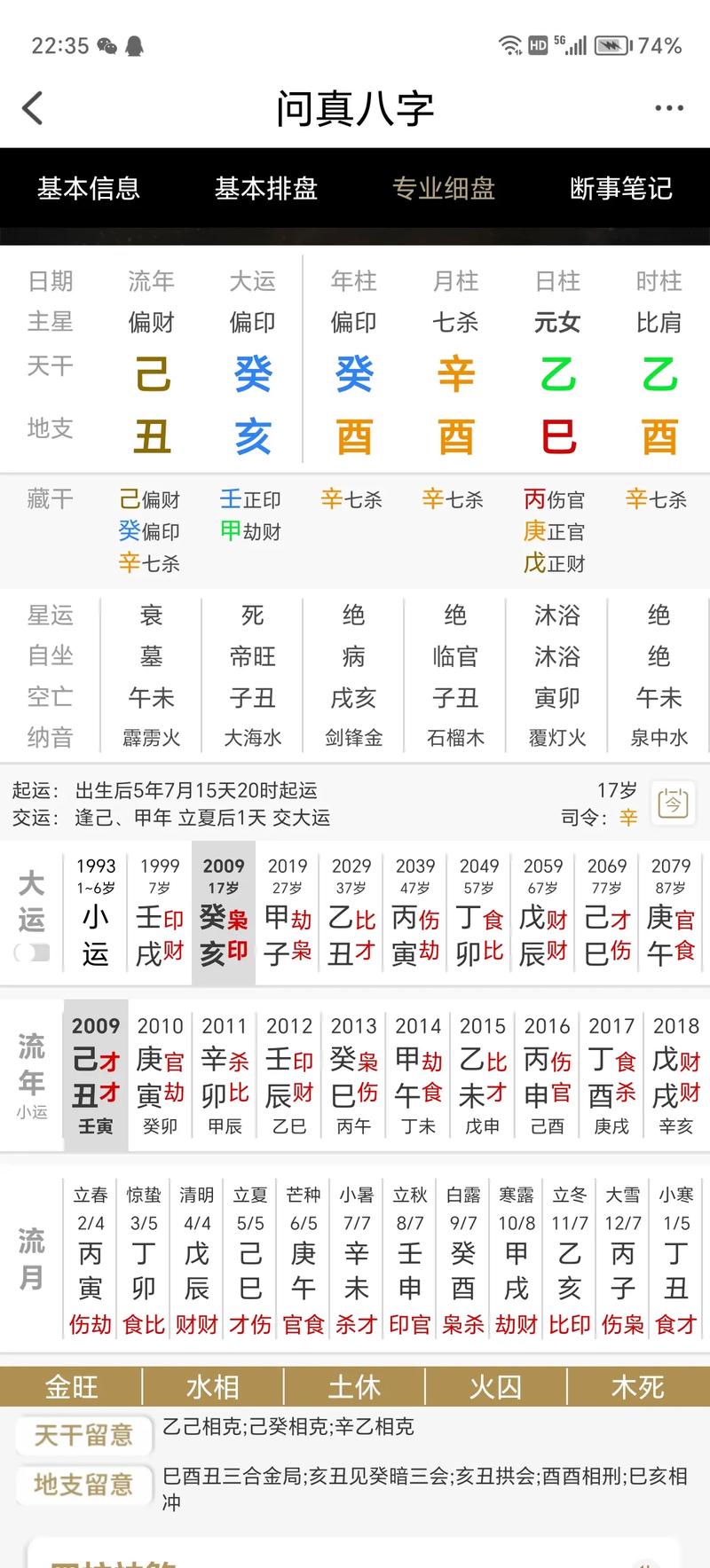Choose the 1999 壬戌 大运 column
This screenshot has height=1568, width=710.
tap(160, 913)
